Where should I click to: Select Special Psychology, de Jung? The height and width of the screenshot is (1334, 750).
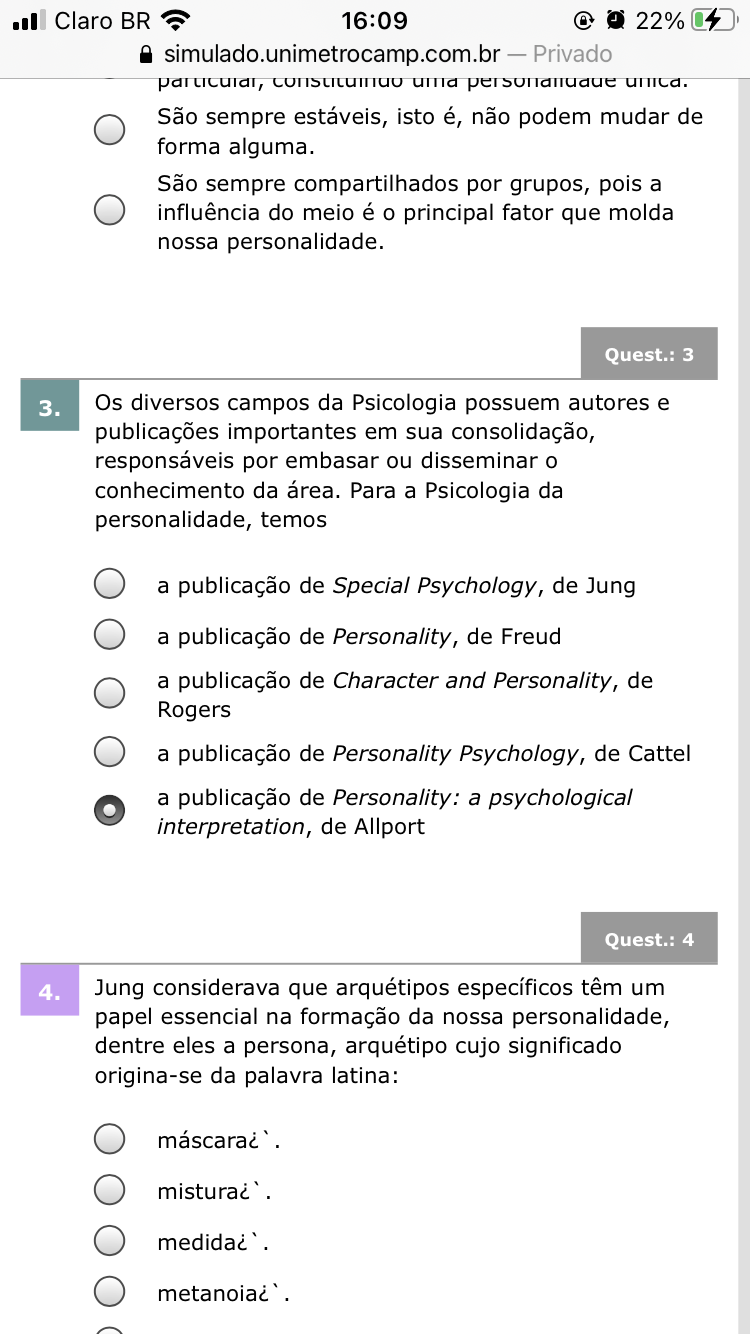click(109, 583)
